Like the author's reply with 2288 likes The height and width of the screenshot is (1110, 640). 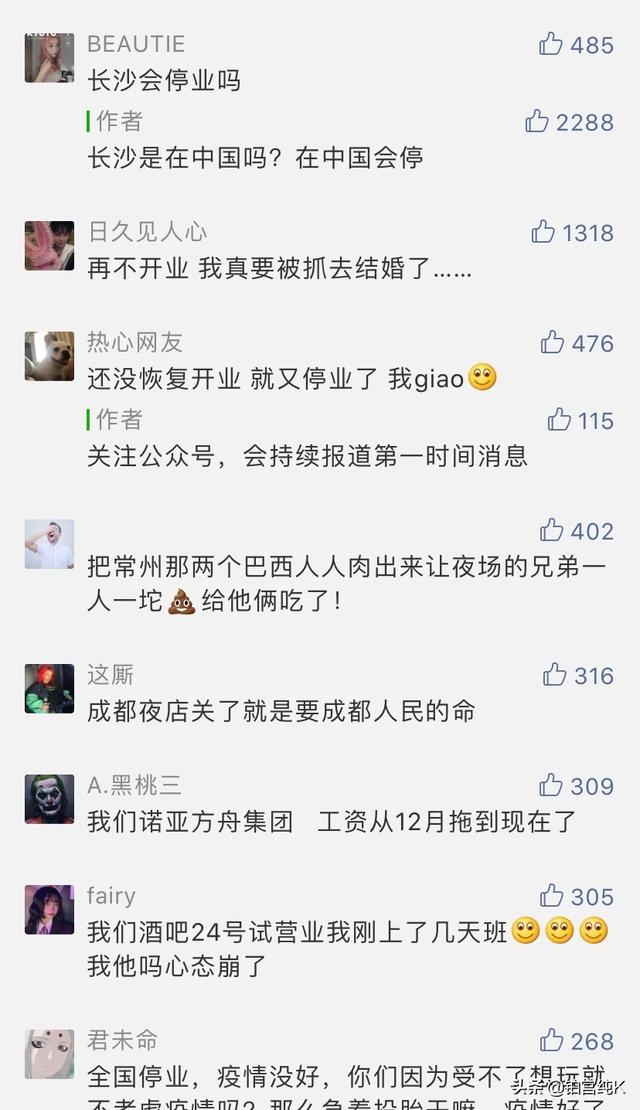(x=537, y=121)
